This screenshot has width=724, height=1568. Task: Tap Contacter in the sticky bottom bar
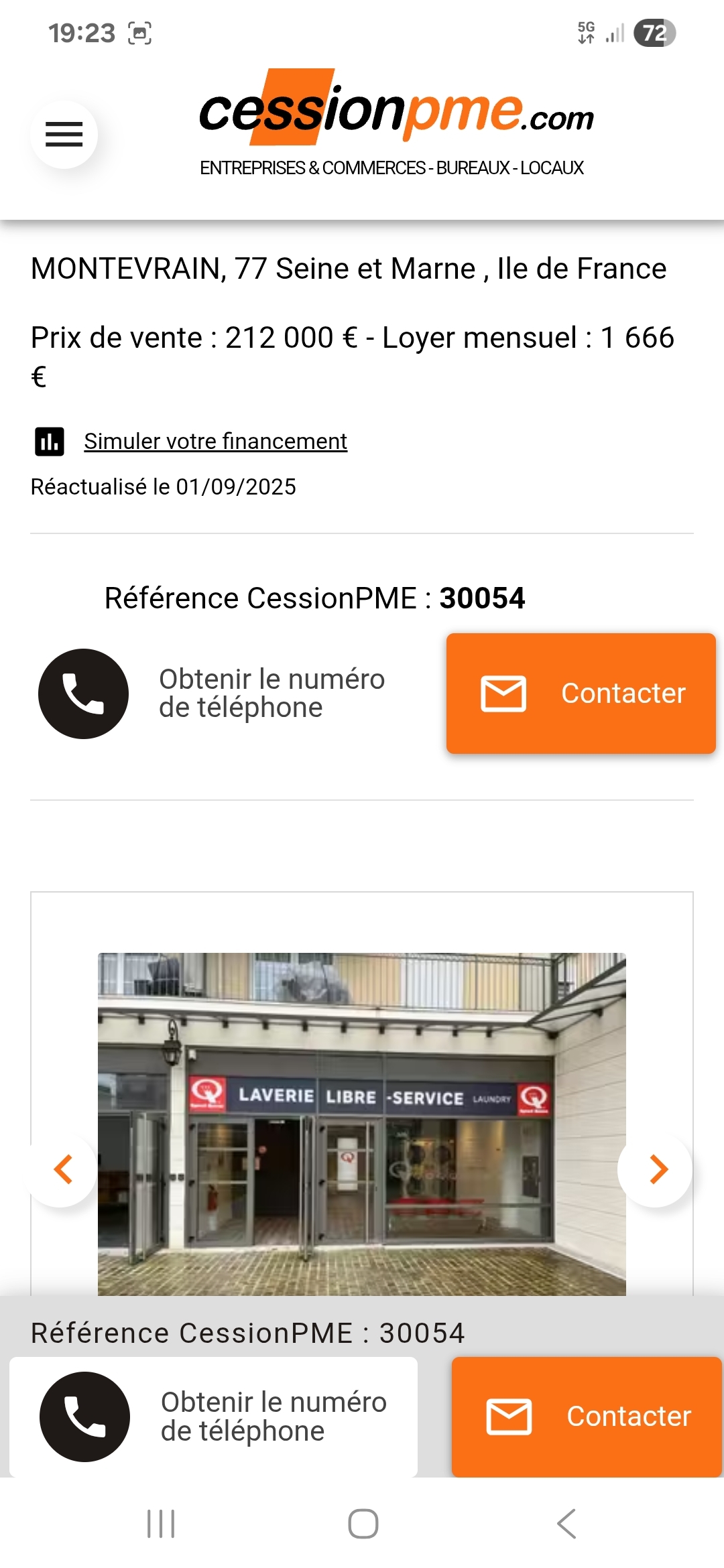coord(586,1417)
